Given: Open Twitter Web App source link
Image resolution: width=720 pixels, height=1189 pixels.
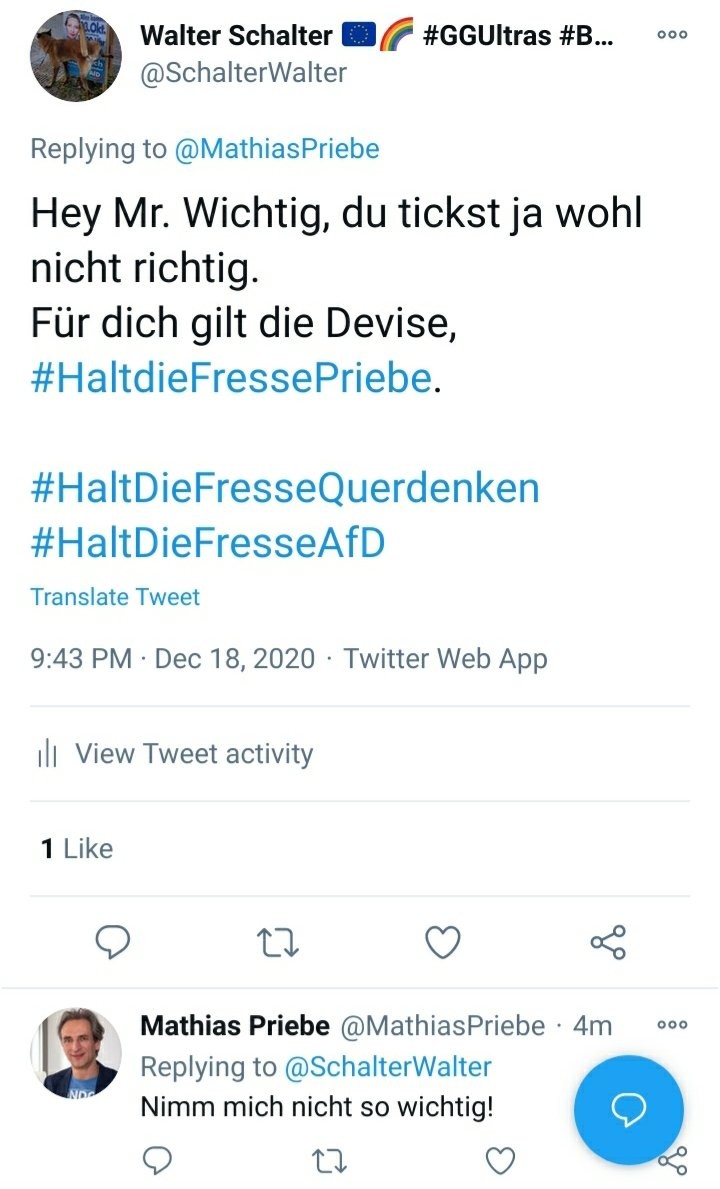Looking at the screenshot, I should (x=445, y=659).
